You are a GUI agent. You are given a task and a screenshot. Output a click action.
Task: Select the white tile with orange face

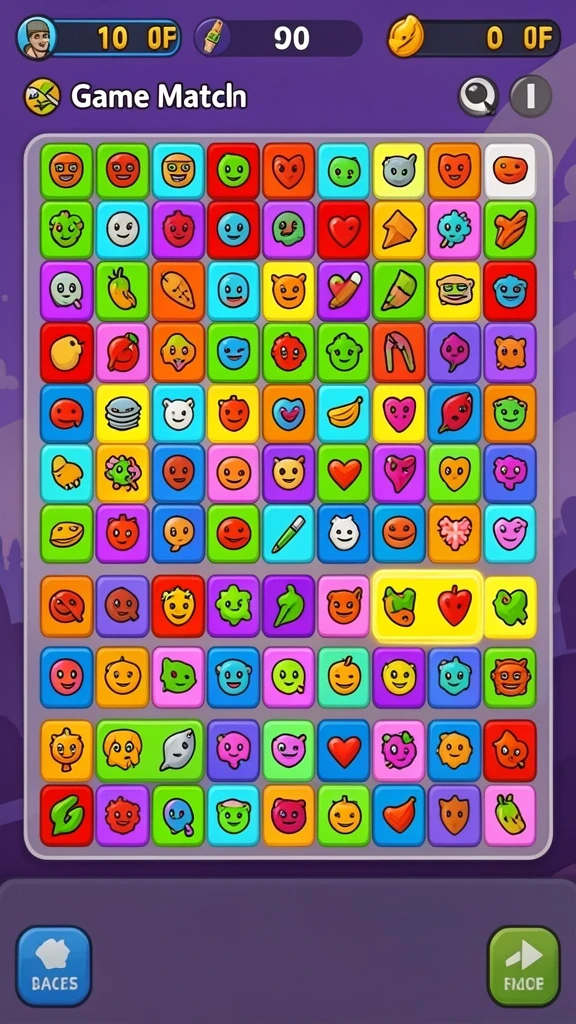(510, 170)
